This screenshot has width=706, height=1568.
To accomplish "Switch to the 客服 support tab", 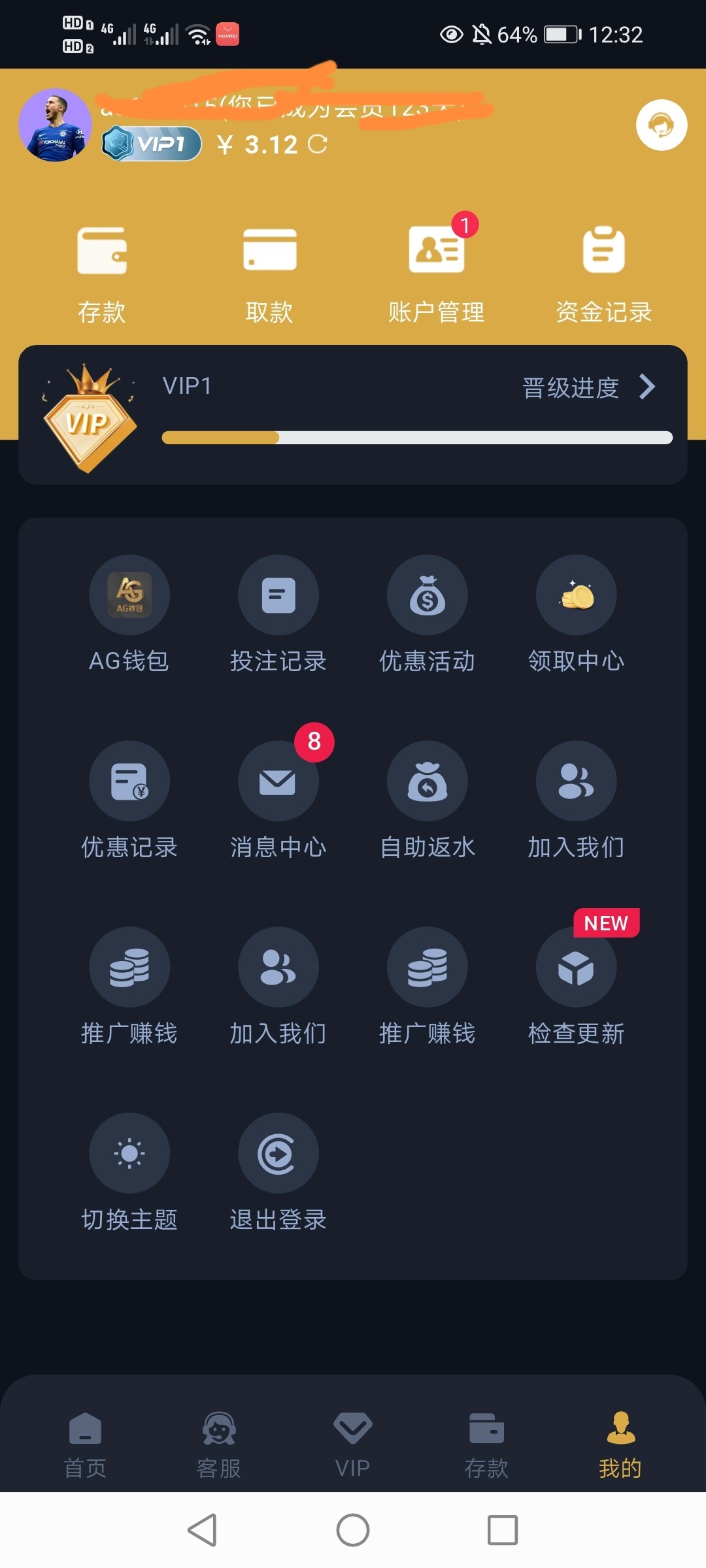I will pyautogui.click(x=219, y=1444).
